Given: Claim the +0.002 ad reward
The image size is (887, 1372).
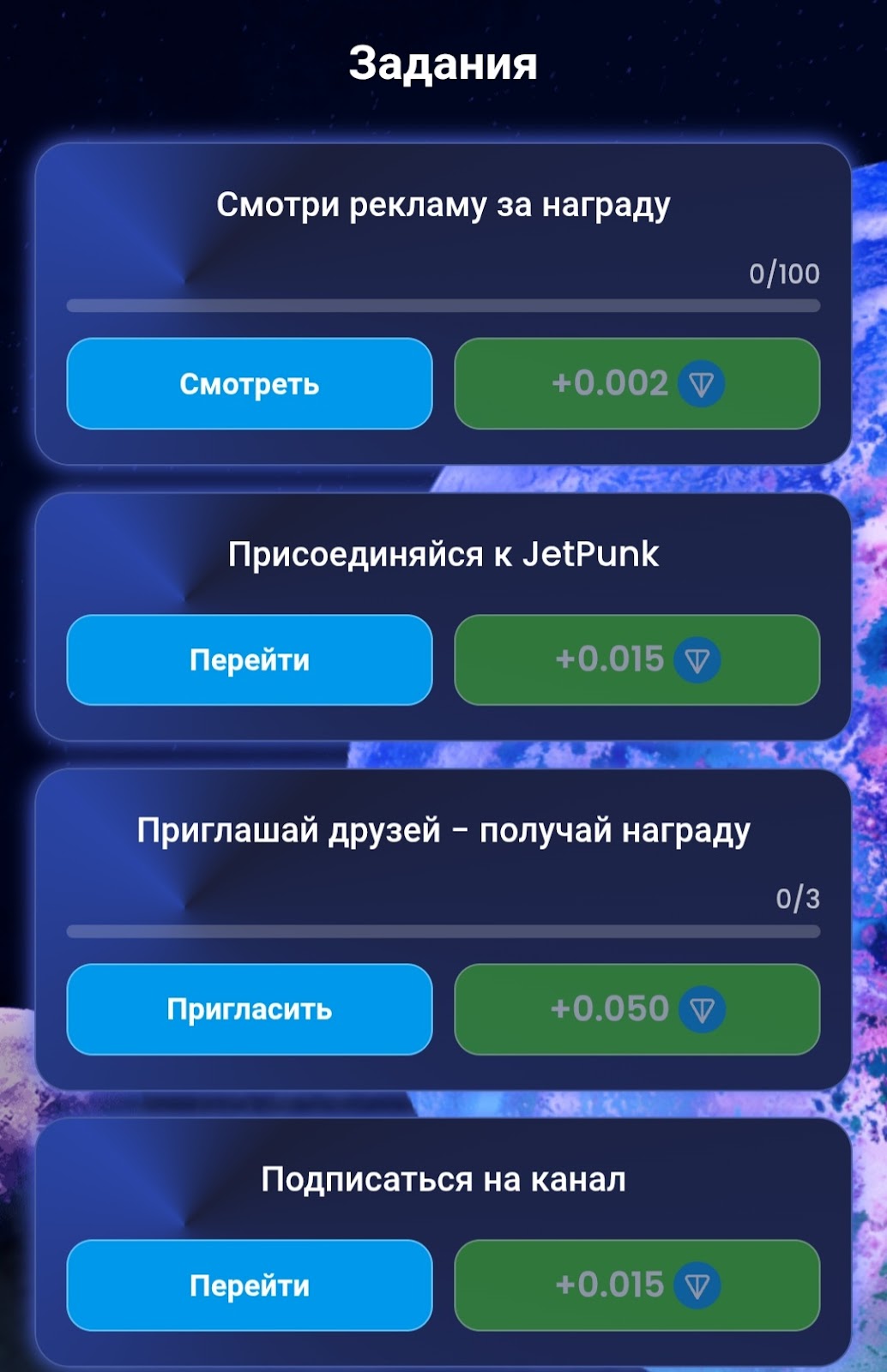Looking at the screenshot, I should point(637,383).
